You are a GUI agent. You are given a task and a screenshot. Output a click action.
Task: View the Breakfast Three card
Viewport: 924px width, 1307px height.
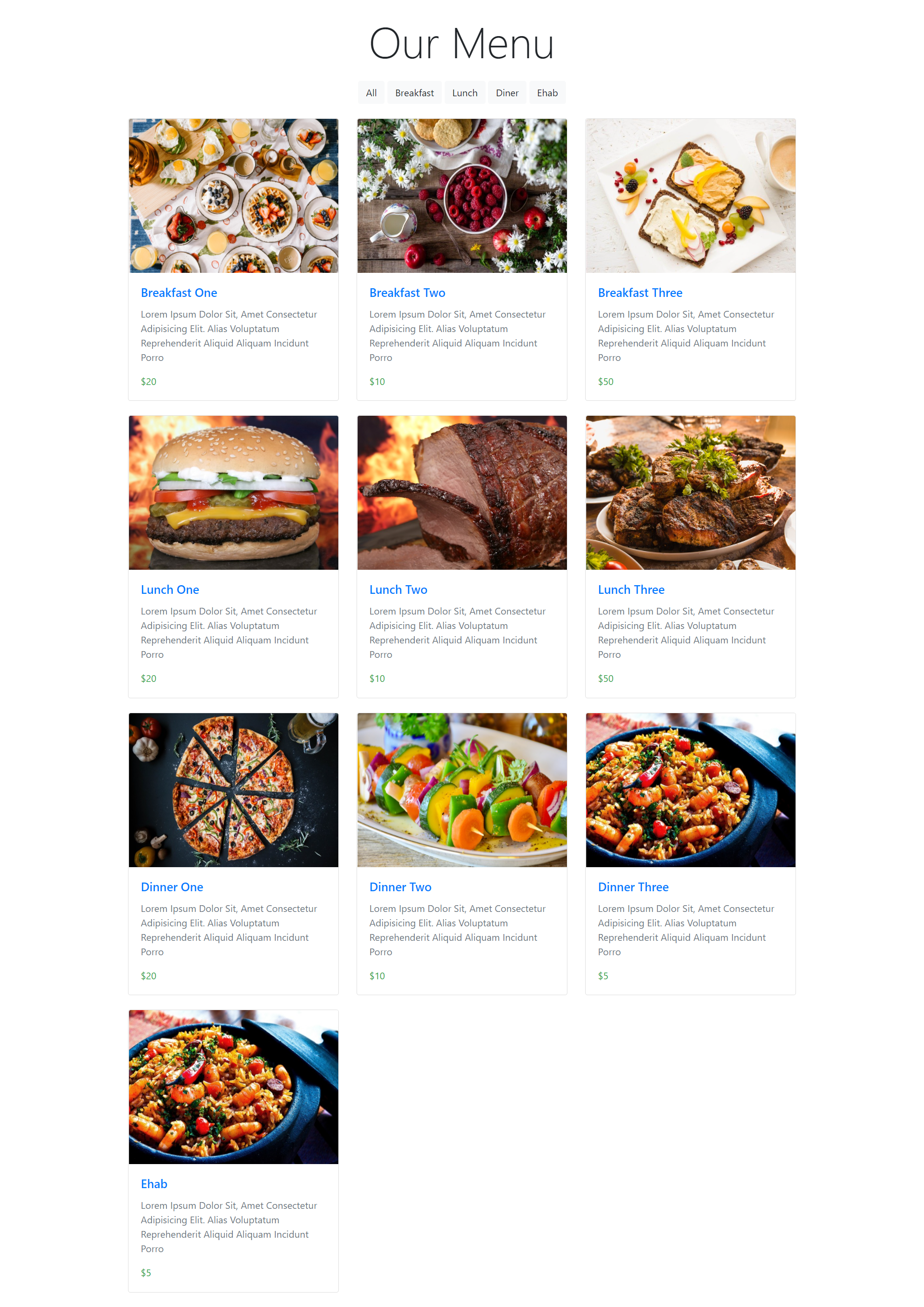click(x=640, y=293)
